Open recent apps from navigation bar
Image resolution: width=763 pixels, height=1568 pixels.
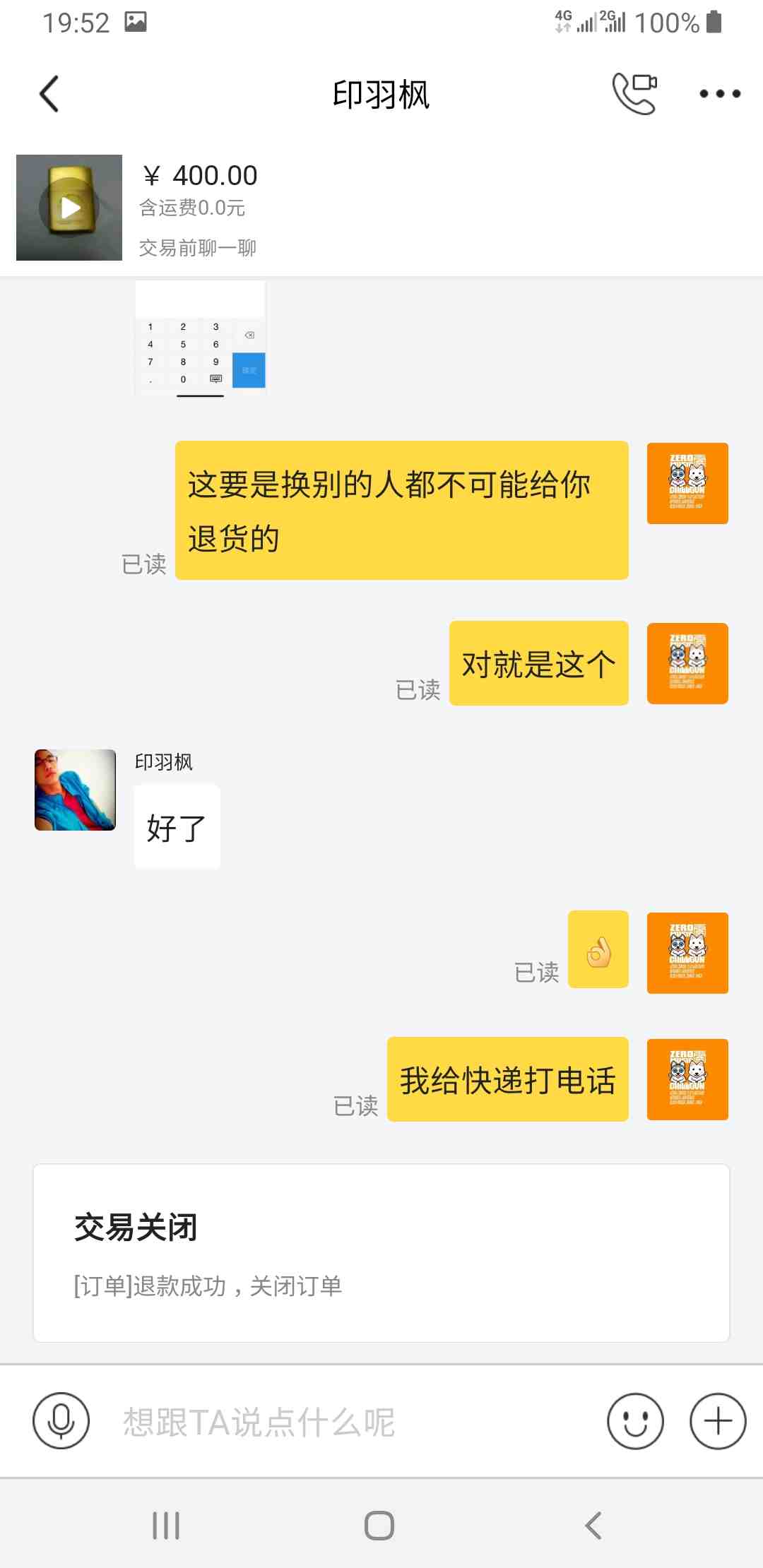pyautogui.click(x=166, y=1526)
